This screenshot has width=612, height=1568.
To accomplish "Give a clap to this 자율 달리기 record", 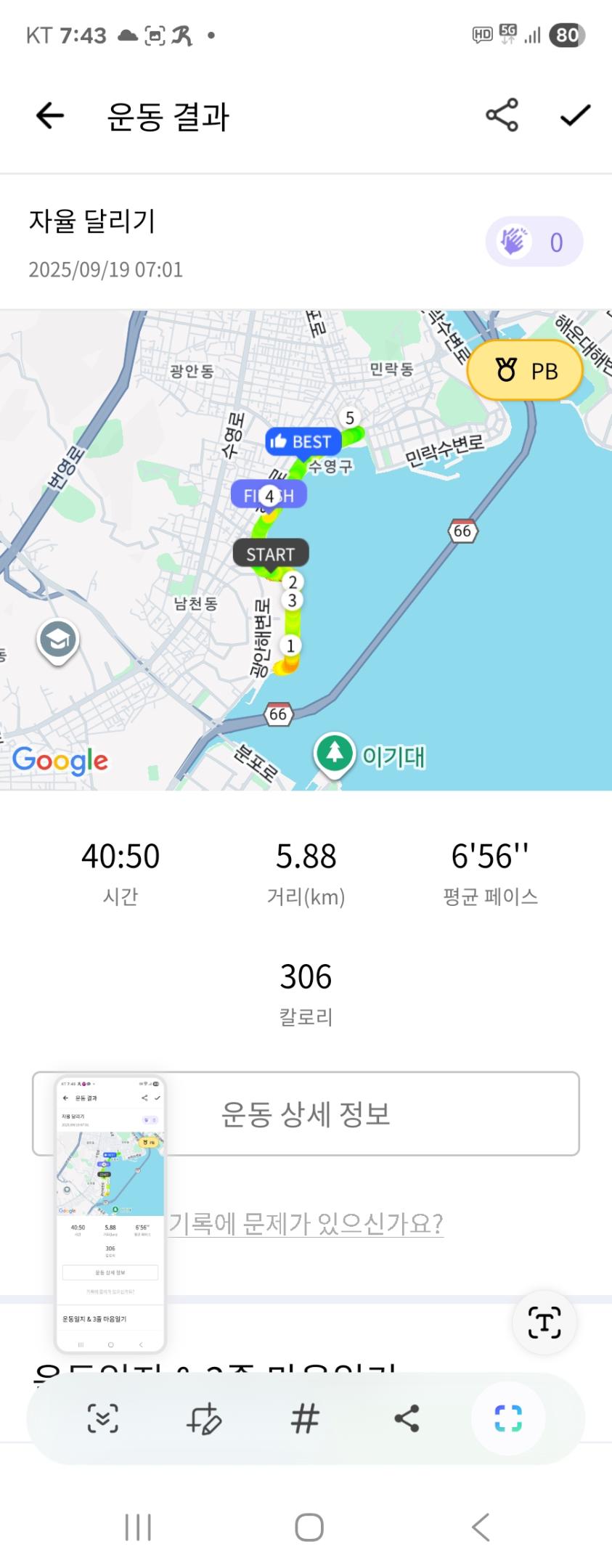I will point(534,242).
